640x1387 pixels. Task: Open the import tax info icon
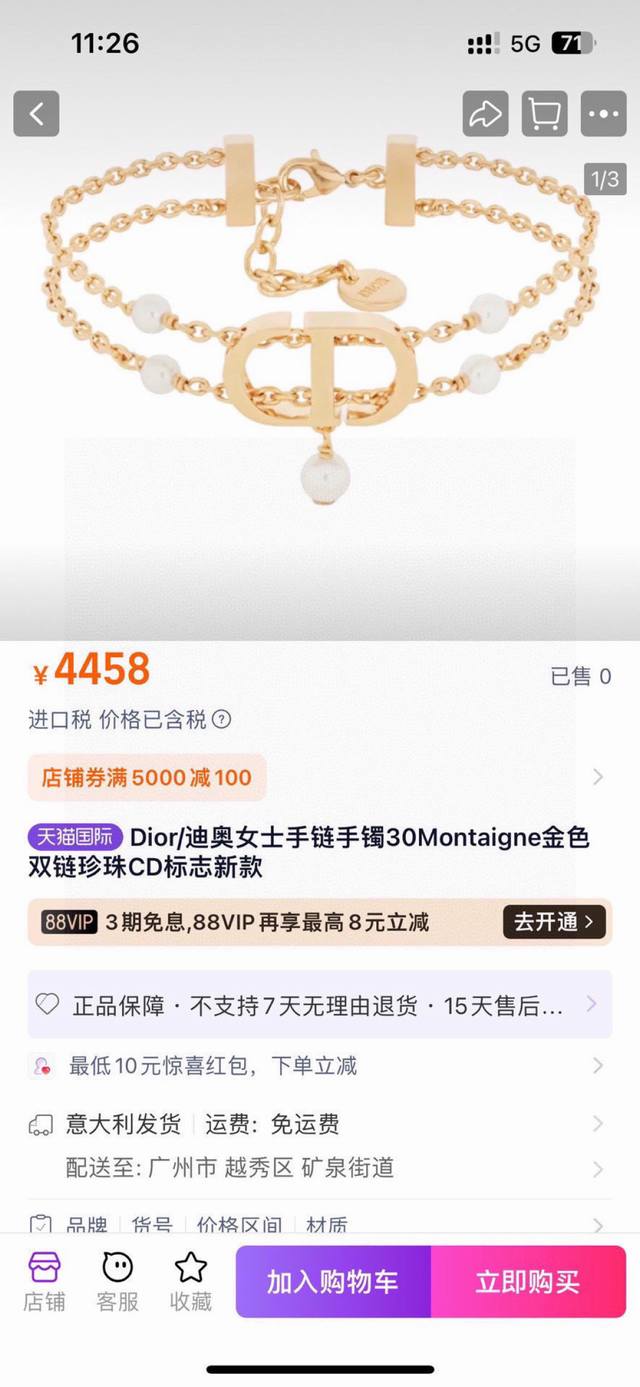click(x=222, y=719)
